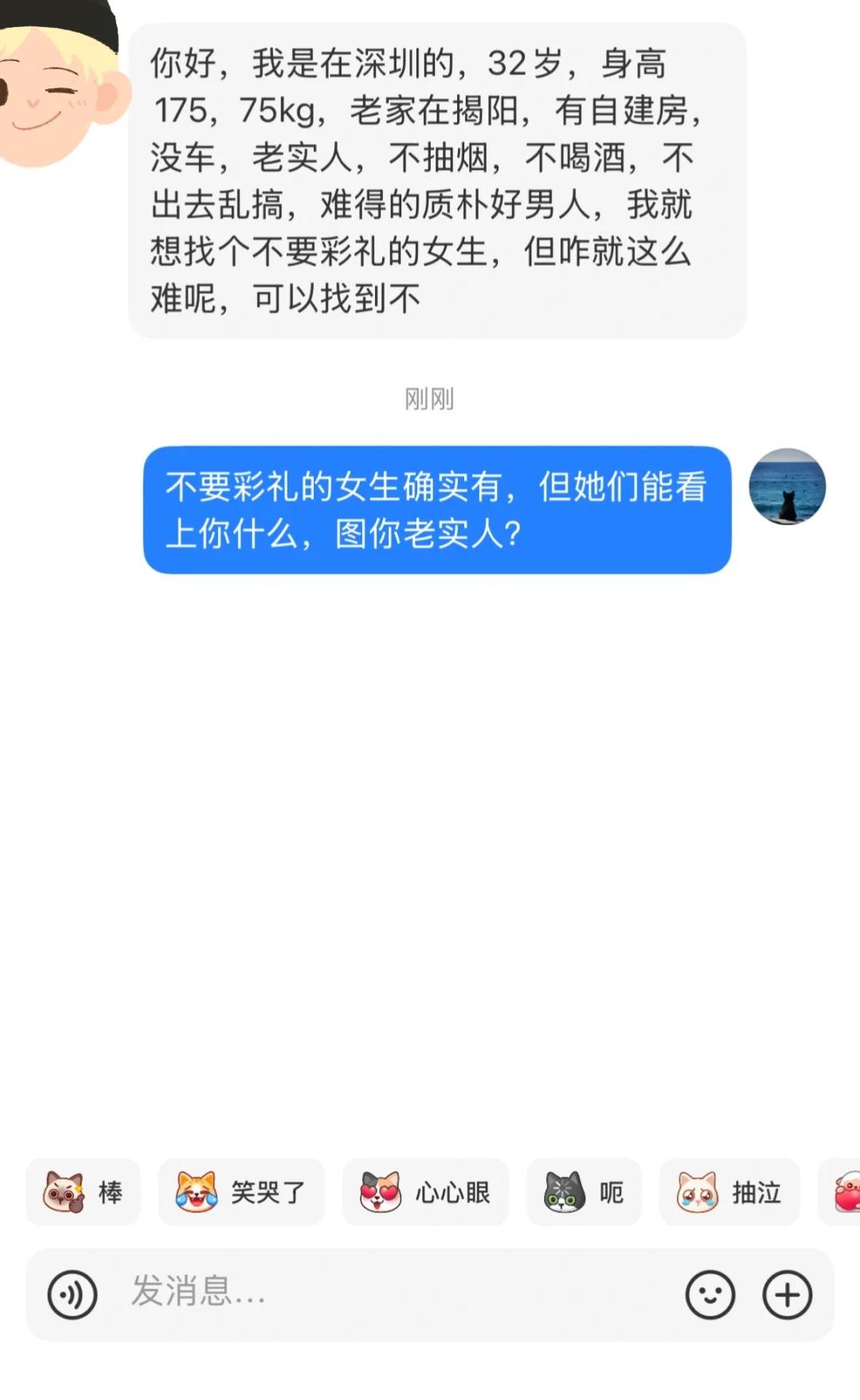This screenshot has width=860, height=1400.
Task: Switch input bar to voice recording mode
Action: click(x=72, y=1295)
